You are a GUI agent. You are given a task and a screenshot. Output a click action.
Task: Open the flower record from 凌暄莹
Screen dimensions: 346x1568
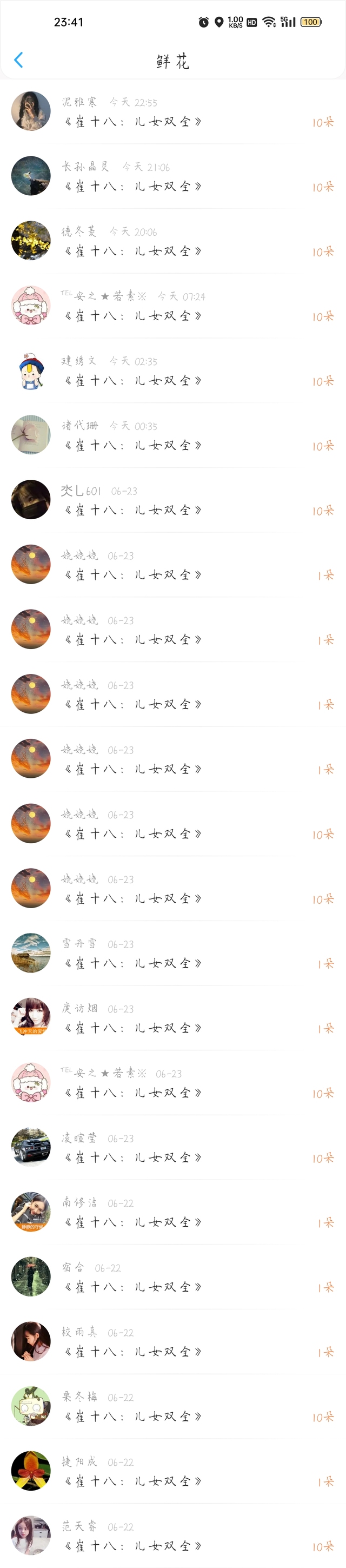[x=172, y=1147]
